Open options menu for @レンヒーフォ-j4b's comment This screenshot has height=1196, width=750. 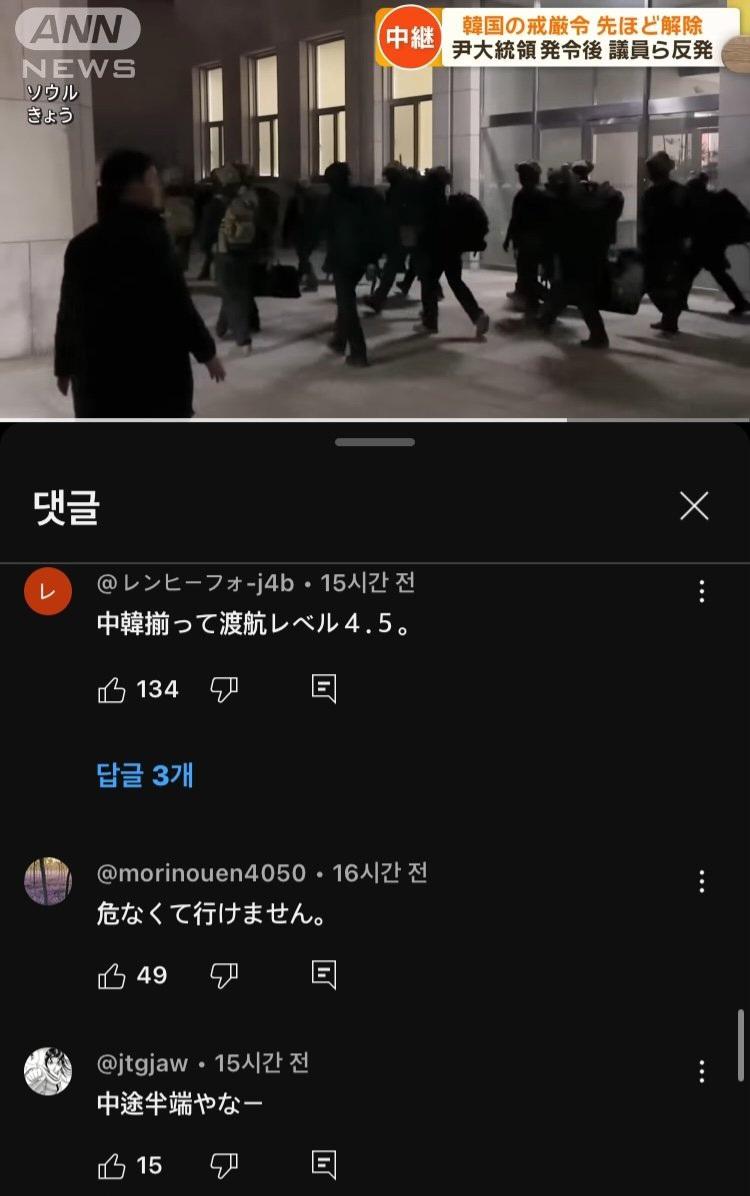point(702,591)
